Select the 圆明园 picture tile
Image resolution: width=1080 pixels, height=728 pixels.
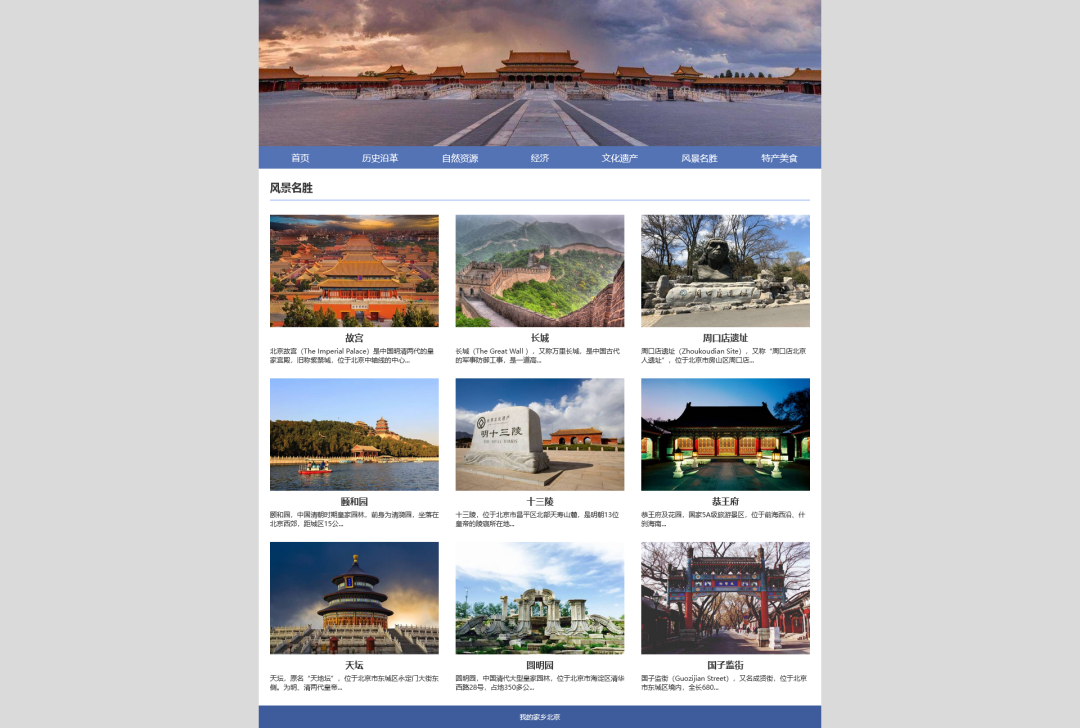[x=540, y=598]
